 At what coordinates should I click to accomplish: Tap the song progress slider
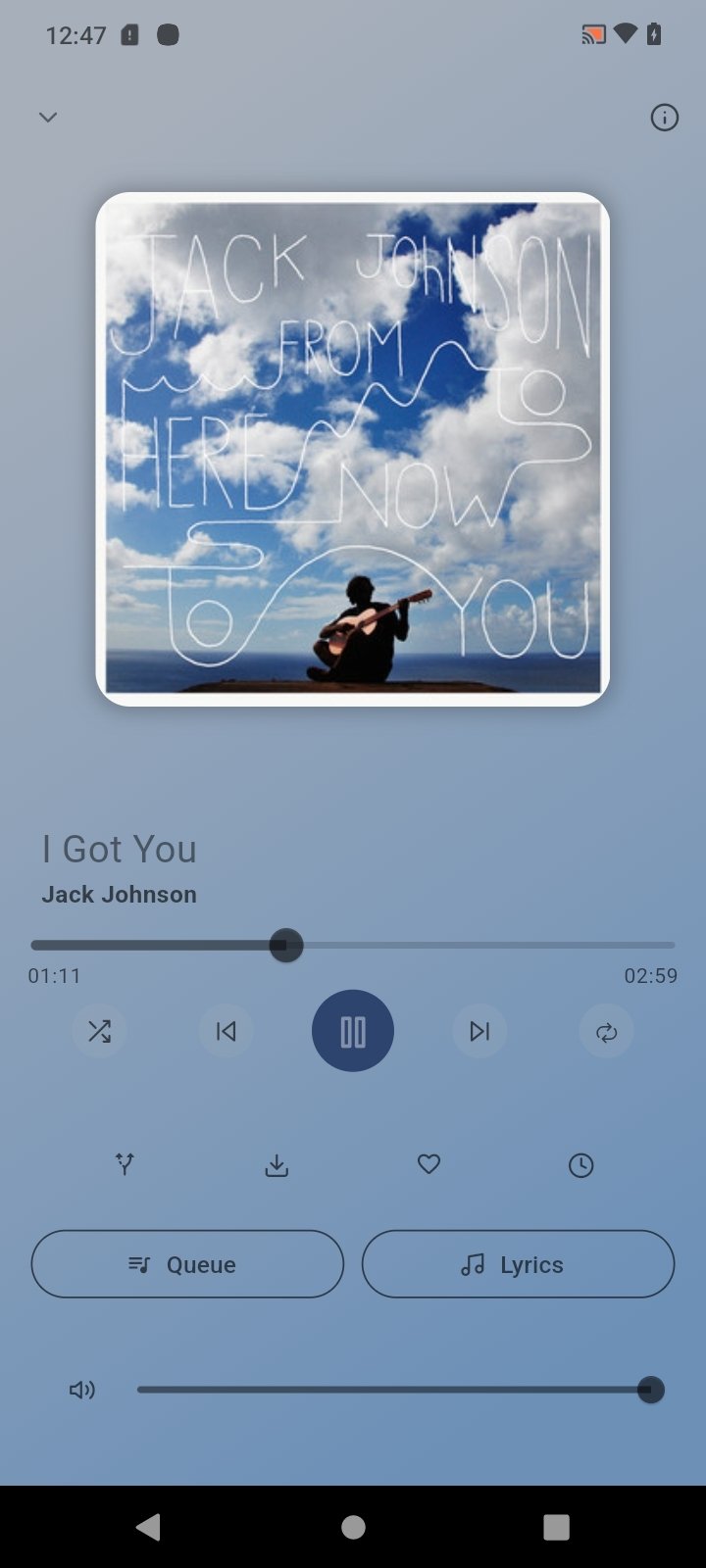click(353, 946)
